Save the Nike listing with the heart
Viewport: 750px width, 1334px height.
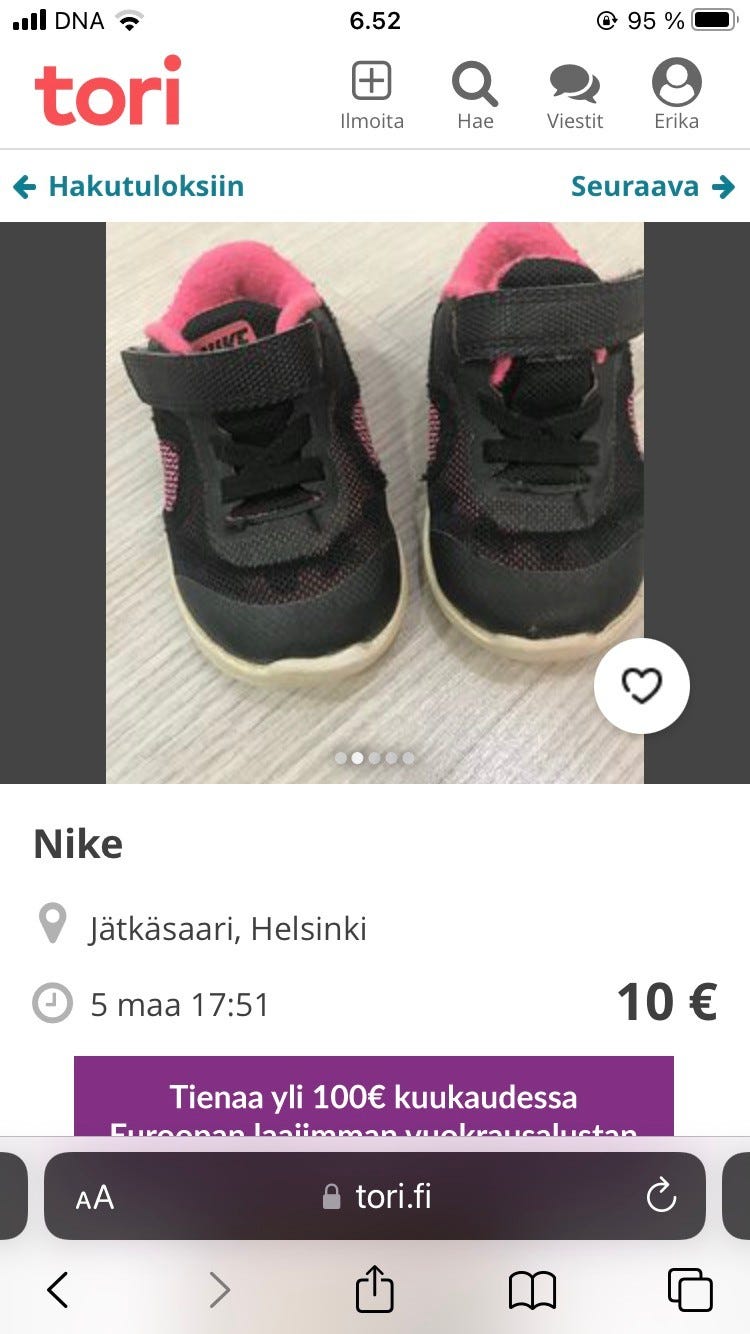(x=641, y=686)
